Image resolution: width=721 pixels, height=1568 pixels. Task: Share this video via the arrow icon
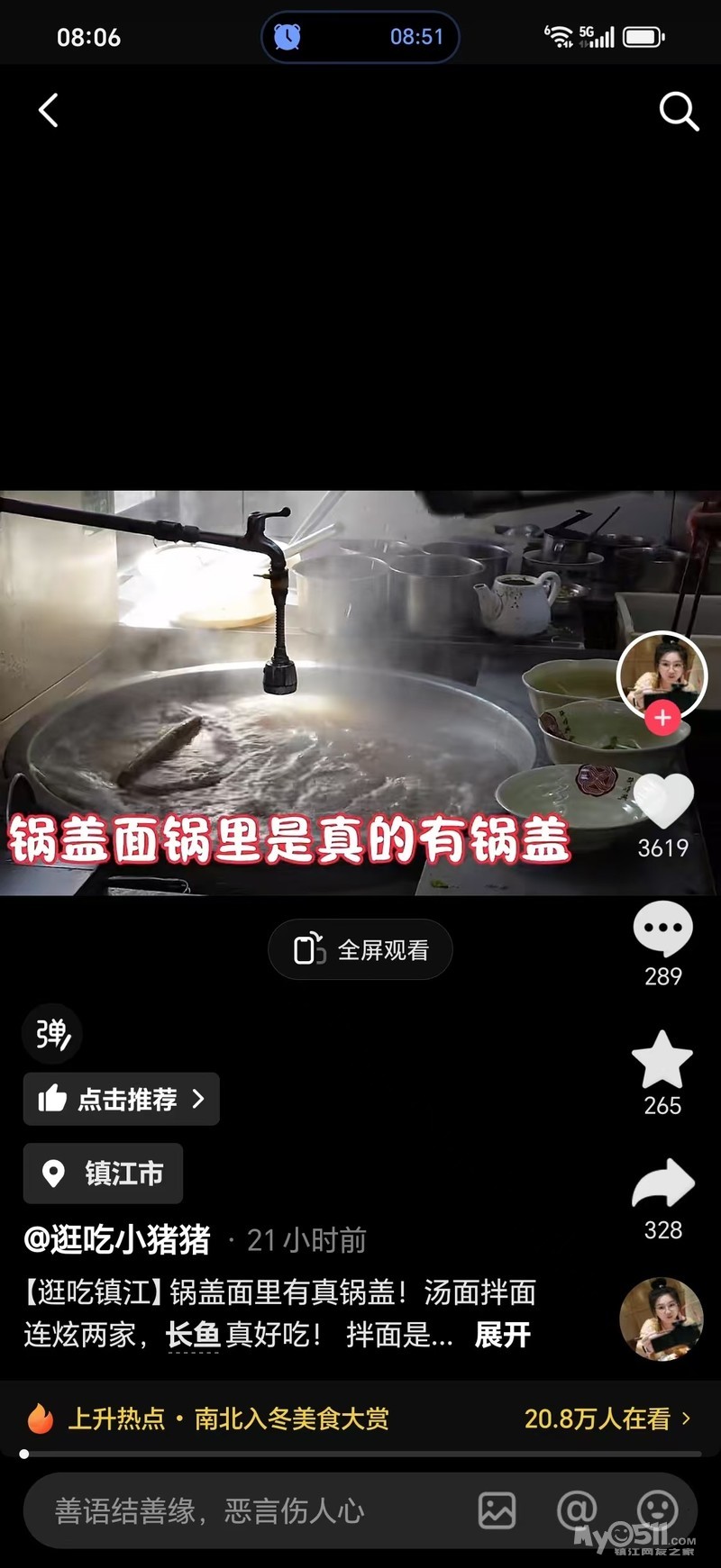[662, 1183]
